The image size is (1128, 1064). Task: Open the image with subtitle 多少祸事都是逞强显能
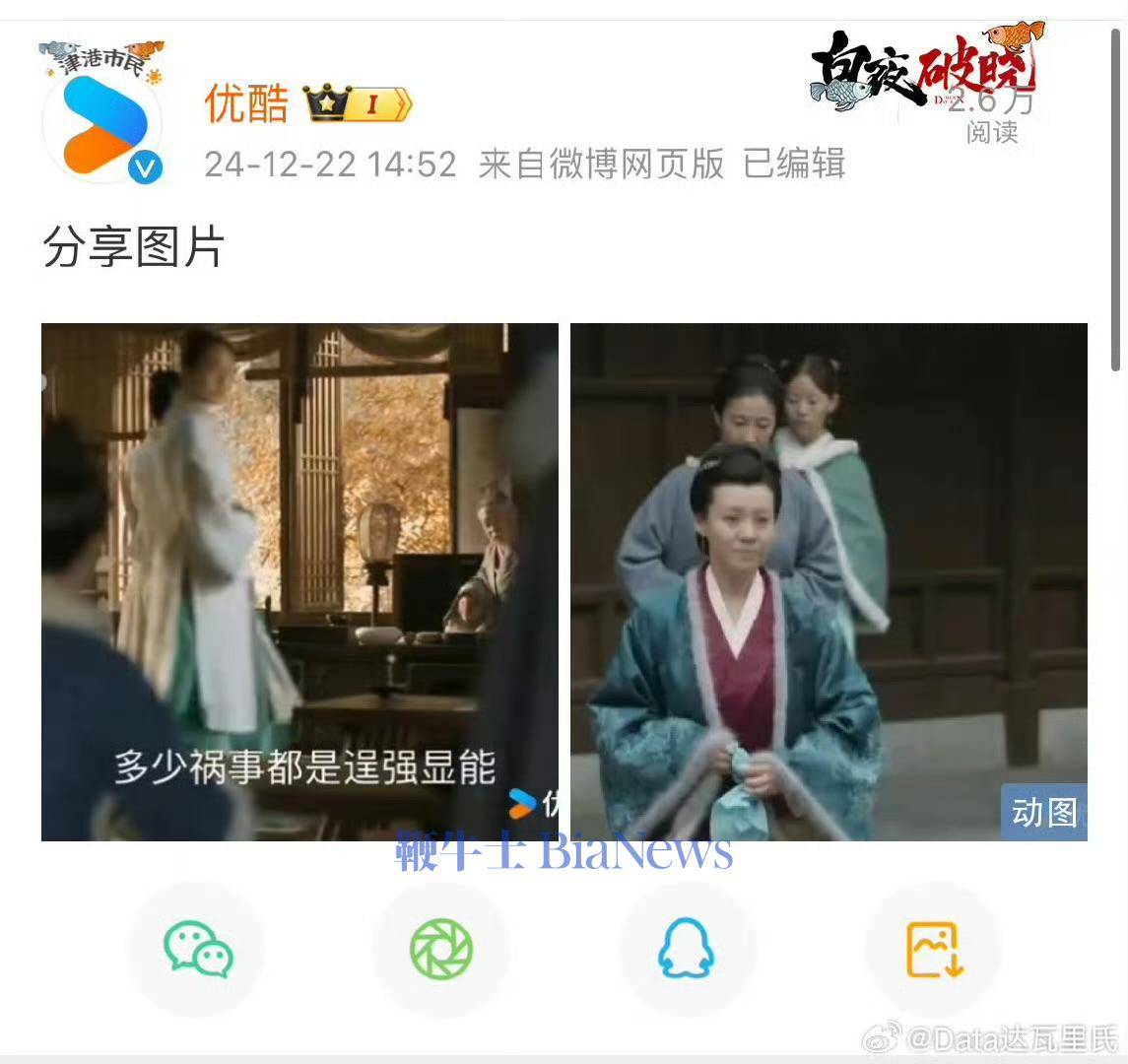click(299, 581)
